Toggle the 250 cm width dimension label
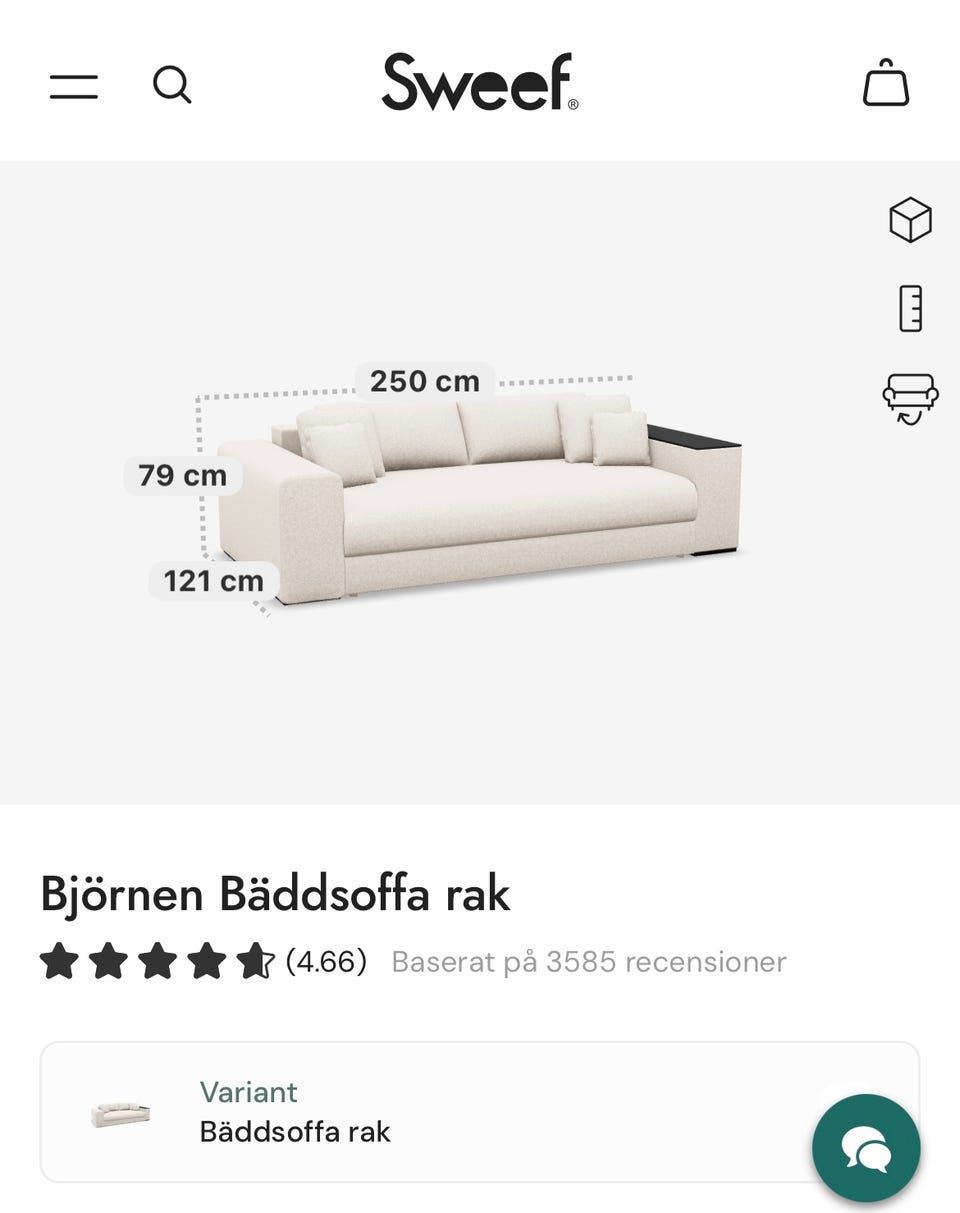Screen dimensions: 960x1213 click(x=424, y=381)
